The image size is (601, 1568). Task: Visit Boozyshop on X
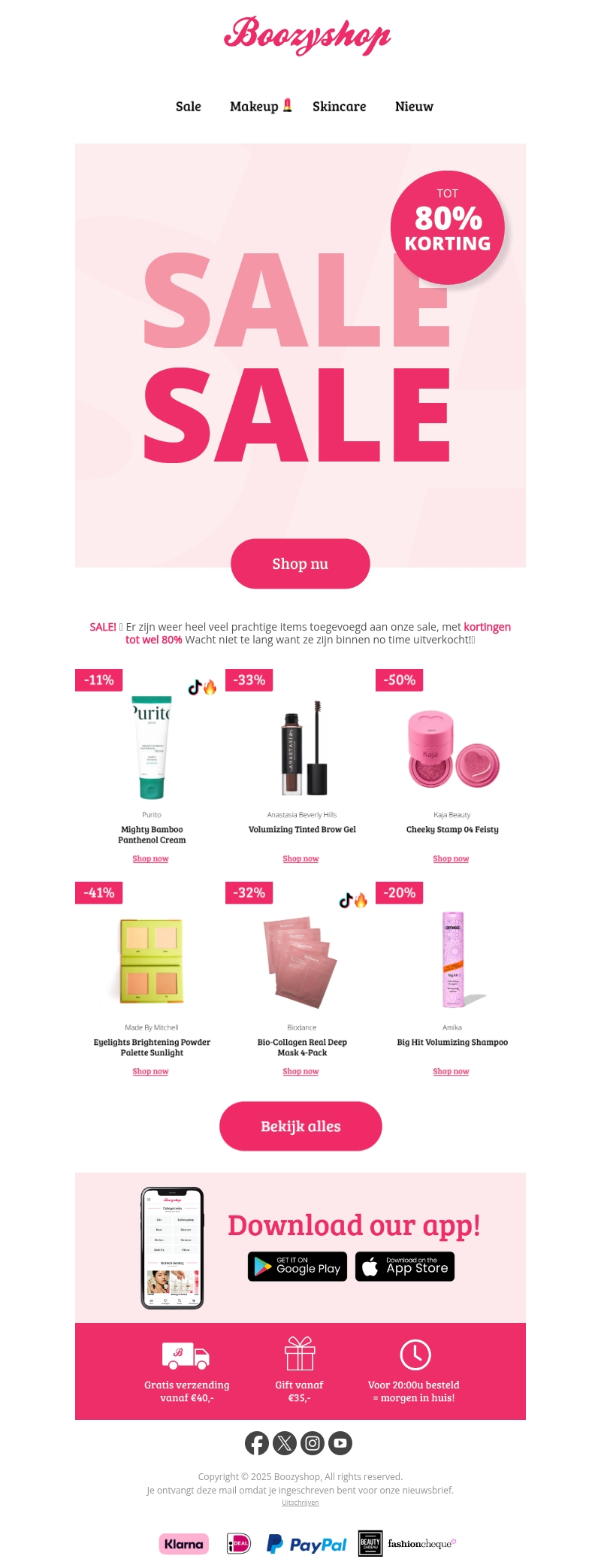coord(285,1442)
